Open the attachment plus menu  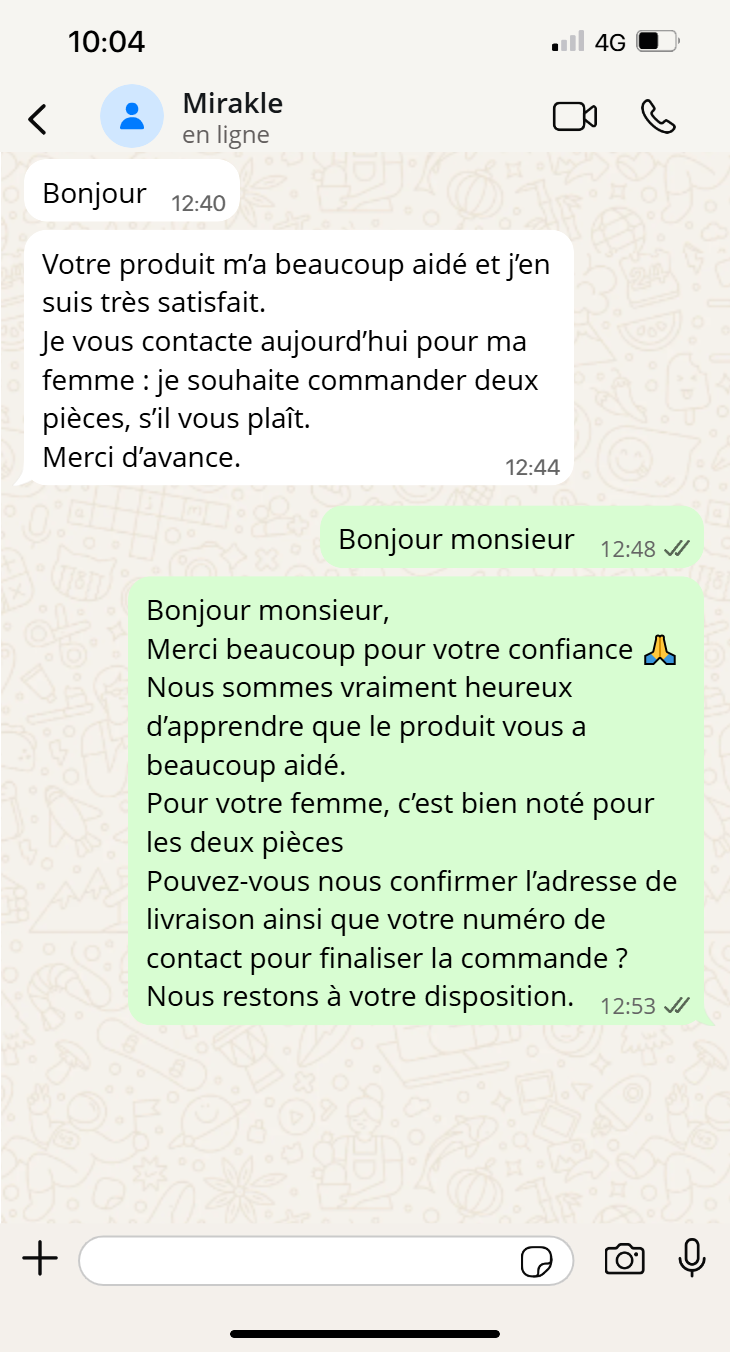coord(40,1259)
